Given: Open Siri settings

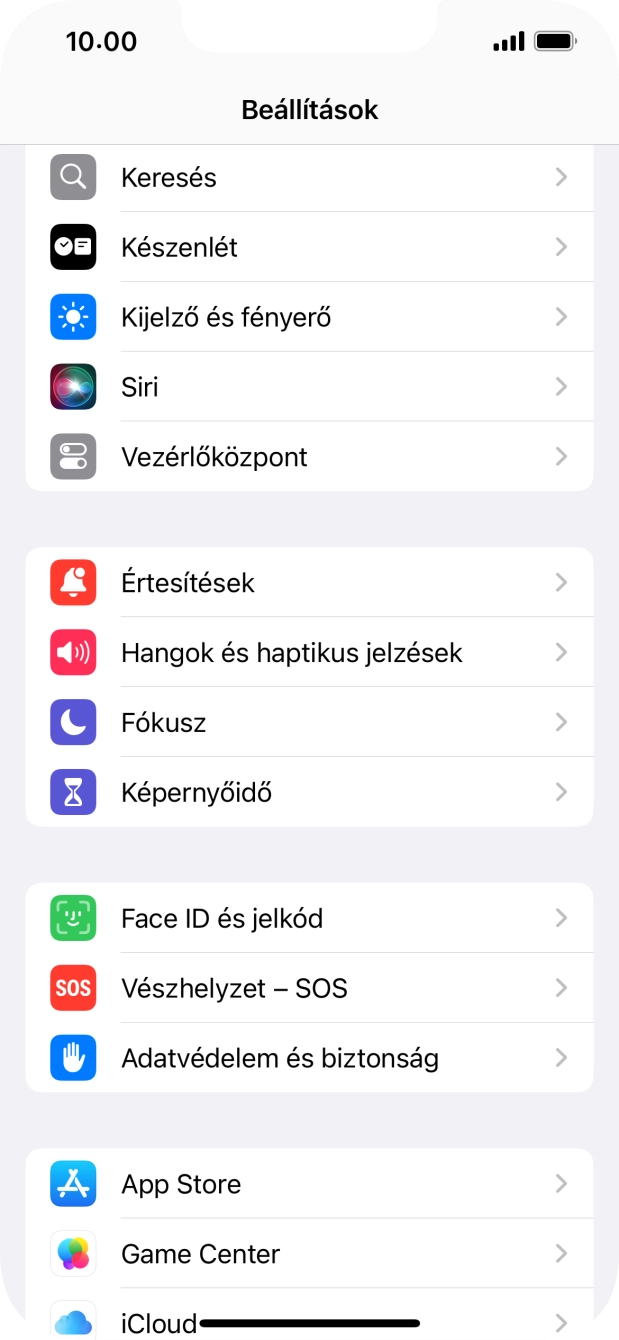Looking at the screenshot, I should pyautogui.click(x=309, y=387).
